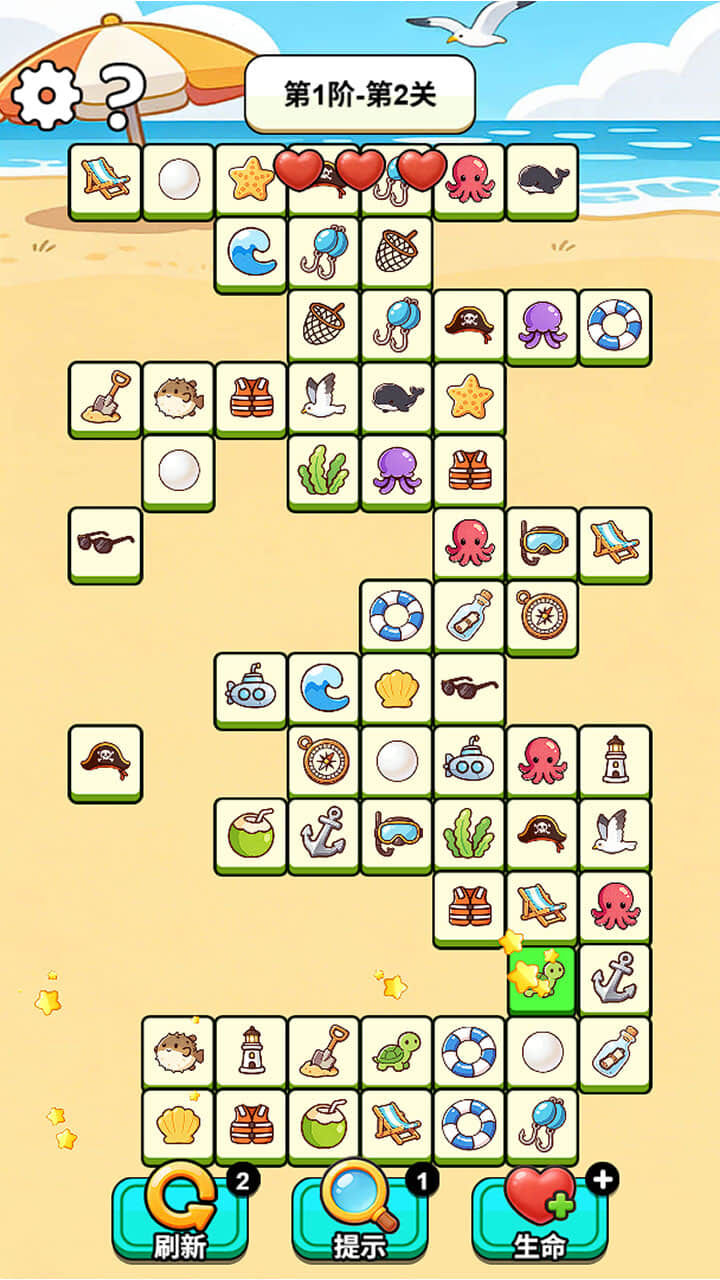The image size is (720, 1280).
Task: Select the submarine tile next to the wave
Action: tap(251, 688)
